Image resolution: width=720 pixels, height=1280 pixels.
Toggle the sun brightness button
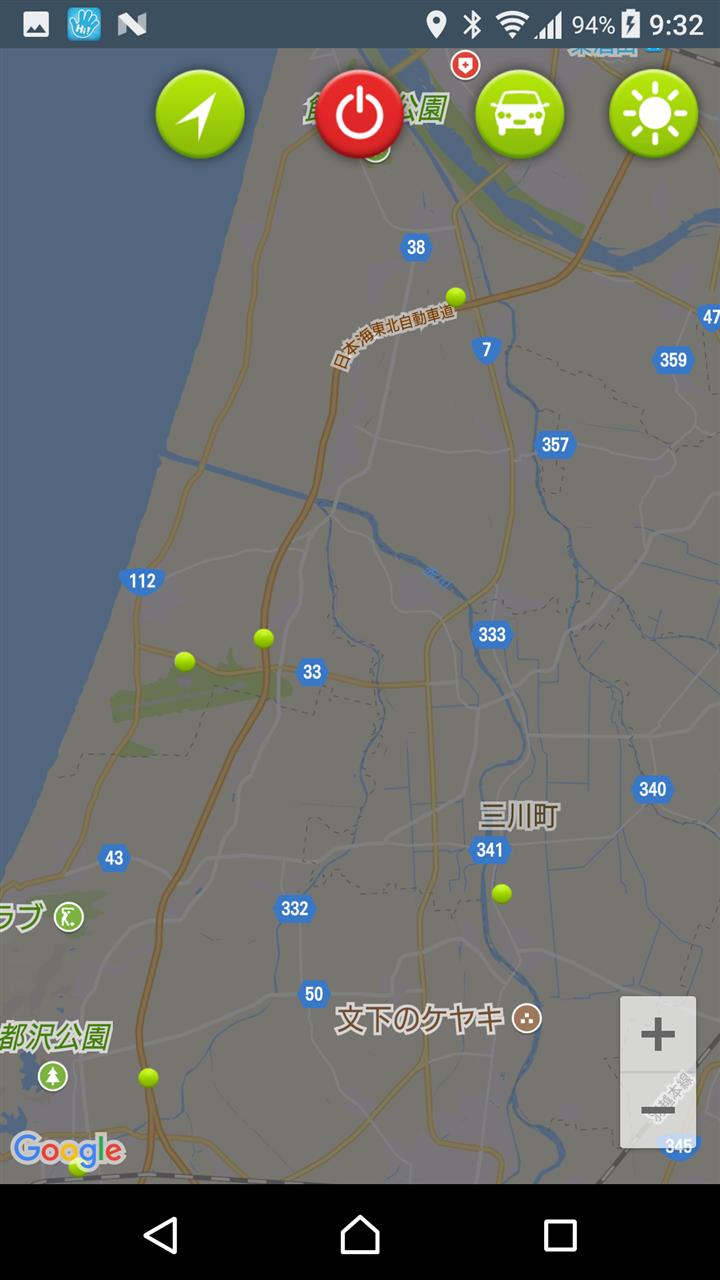coord(654,114)
